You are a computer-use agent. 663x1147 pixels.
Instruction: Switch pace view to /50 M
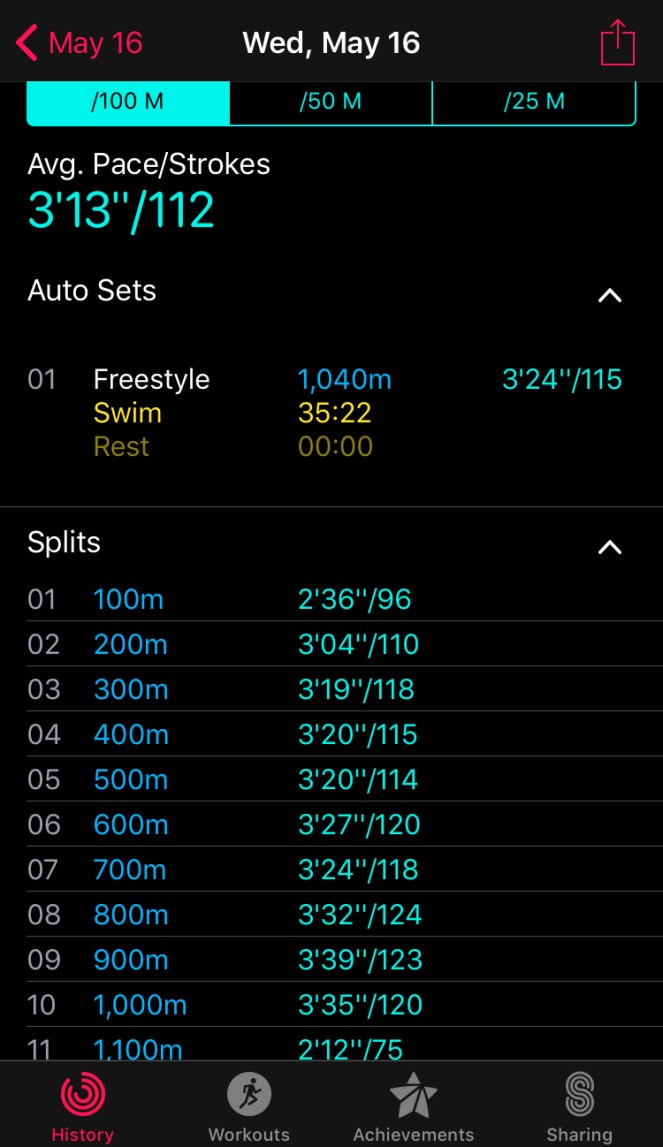[x=330, y=102]
